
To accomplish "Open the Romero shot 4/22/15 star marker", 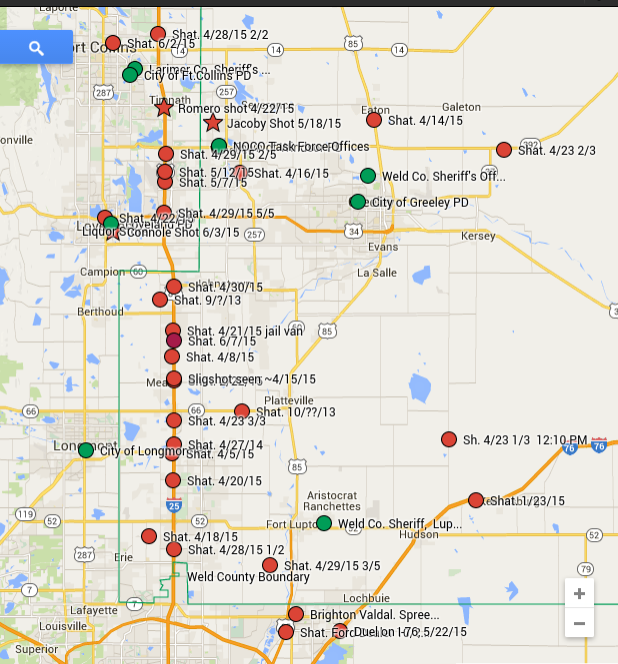I will tap(164, 108).
